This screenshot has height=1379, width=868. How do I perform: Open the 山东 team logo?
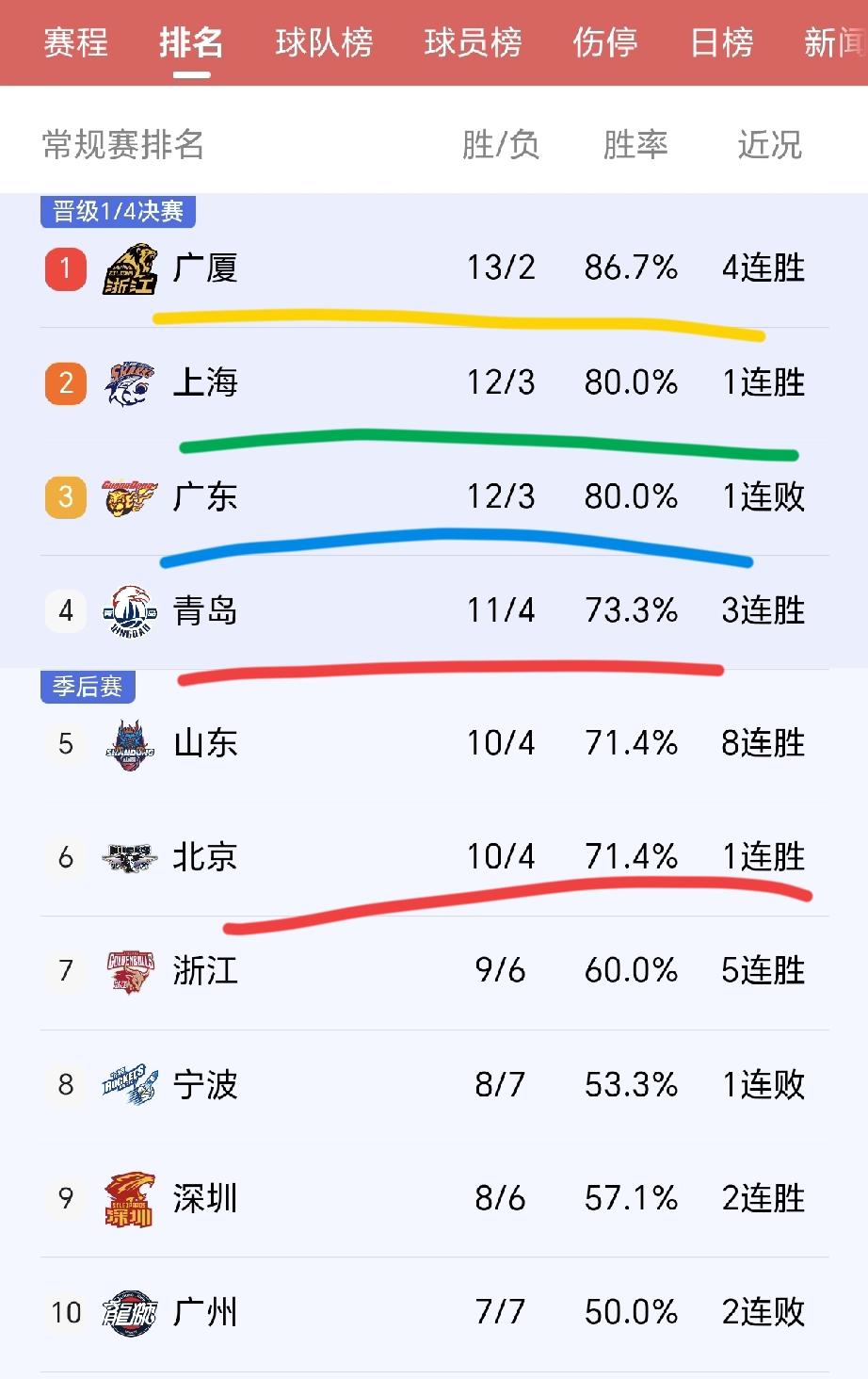tap(132, 742)
